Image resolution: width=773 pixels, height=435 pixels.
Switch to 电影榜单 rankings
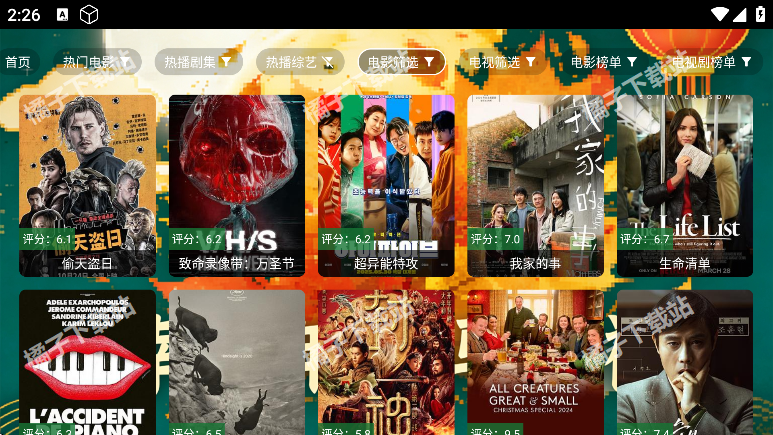604,62
